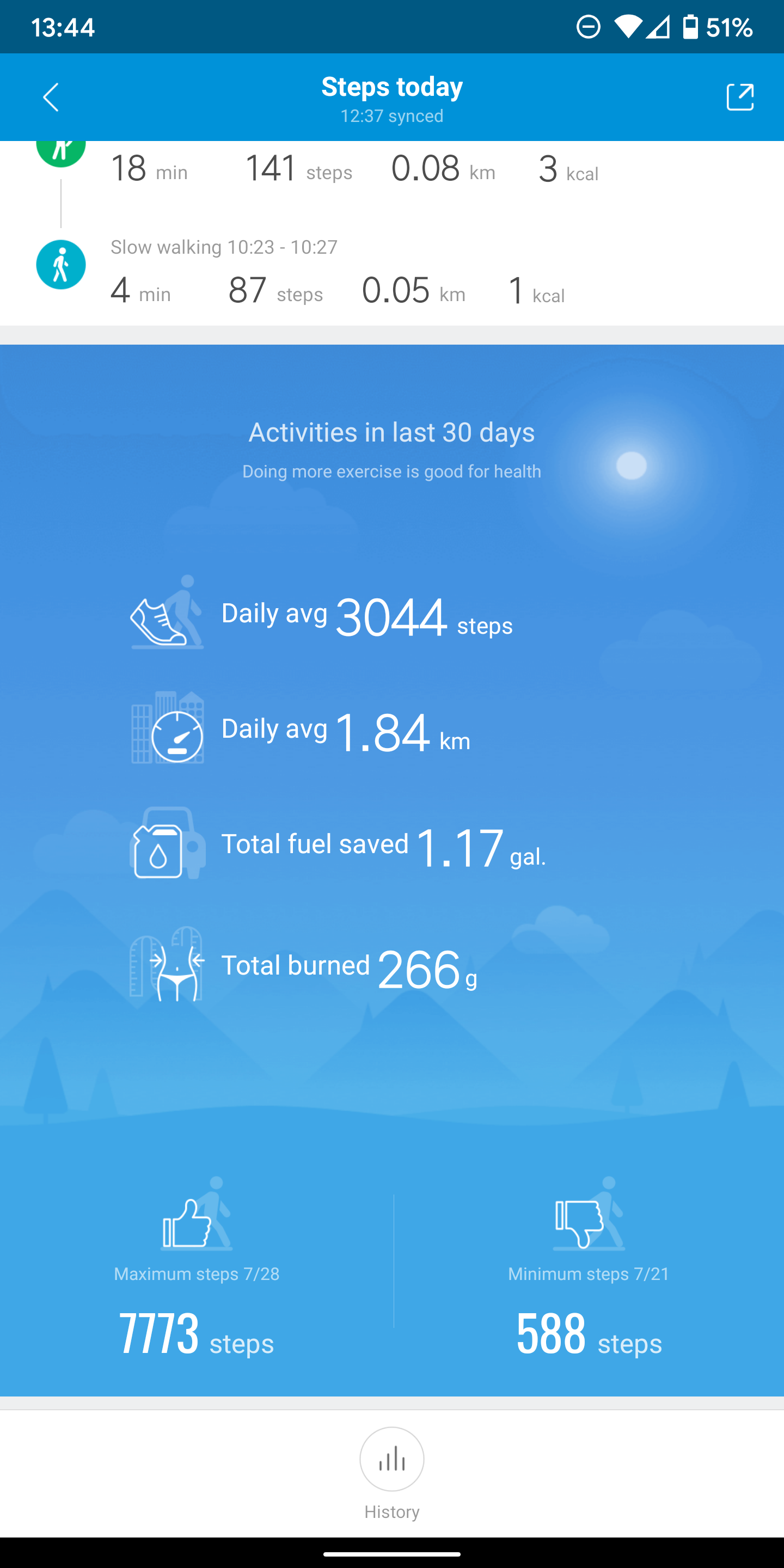This screenshot has height=1568, width=784.
Task: Open the share/export icon in top bar
Action: click(740, 97)
